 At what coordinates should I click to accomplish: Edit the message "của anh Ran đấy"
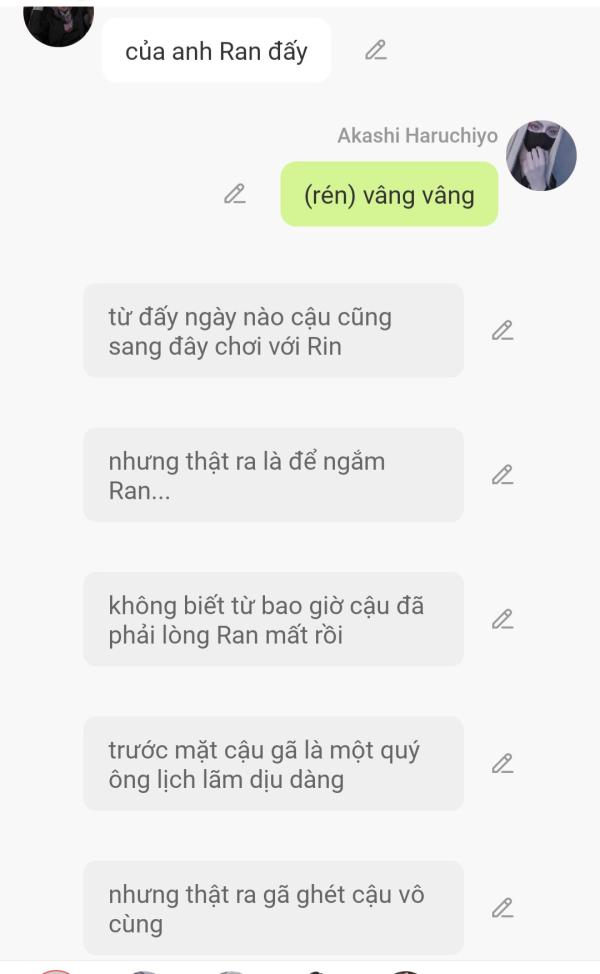[376, 50]
